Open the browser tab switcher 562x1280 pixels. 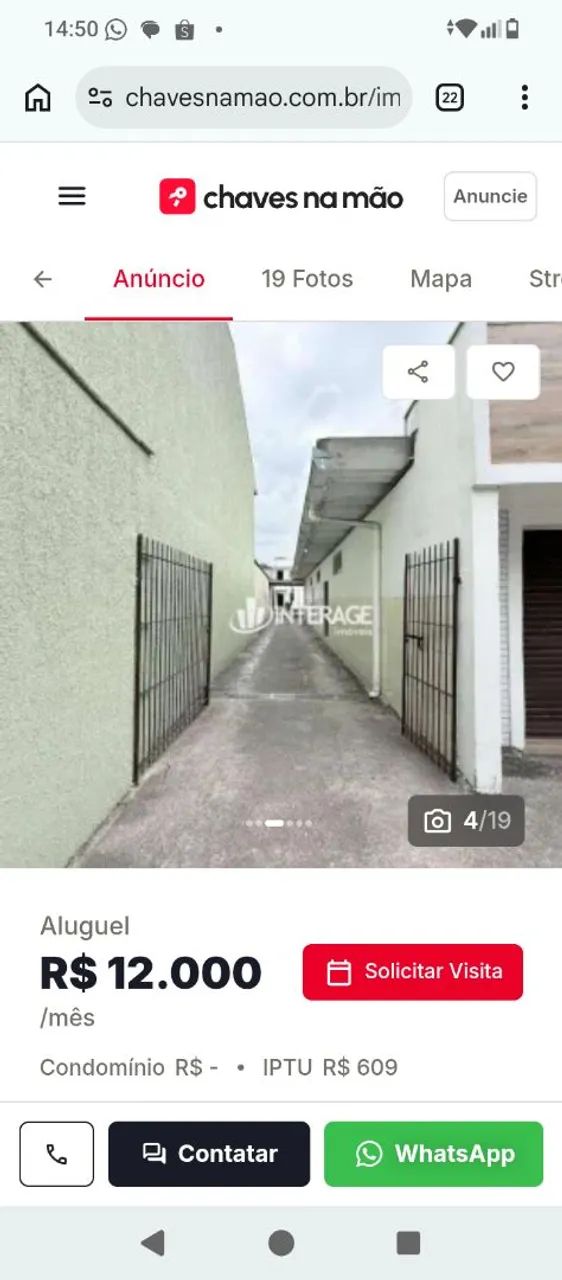click(x=450, y=97)
